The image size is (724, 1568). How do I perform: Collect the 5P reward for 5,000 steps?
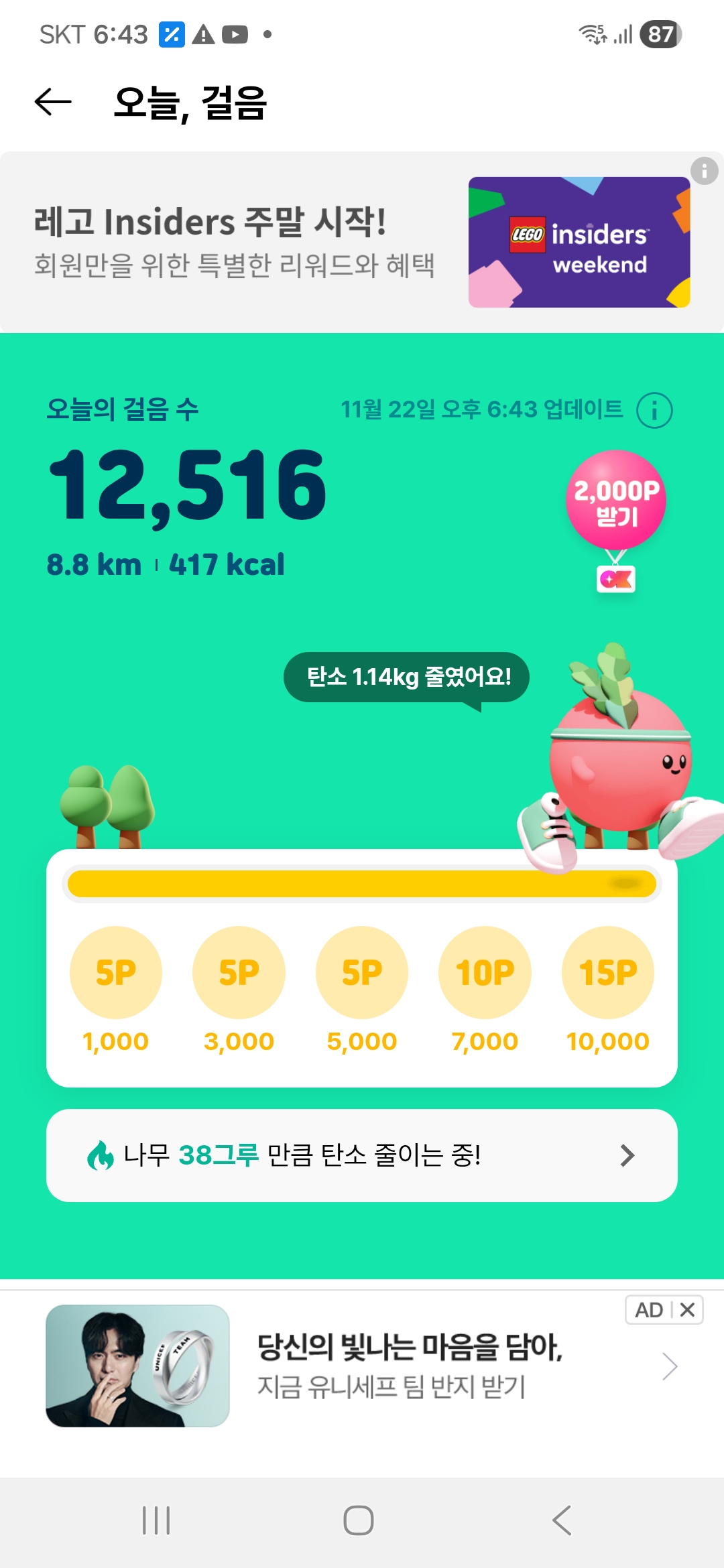362,972
